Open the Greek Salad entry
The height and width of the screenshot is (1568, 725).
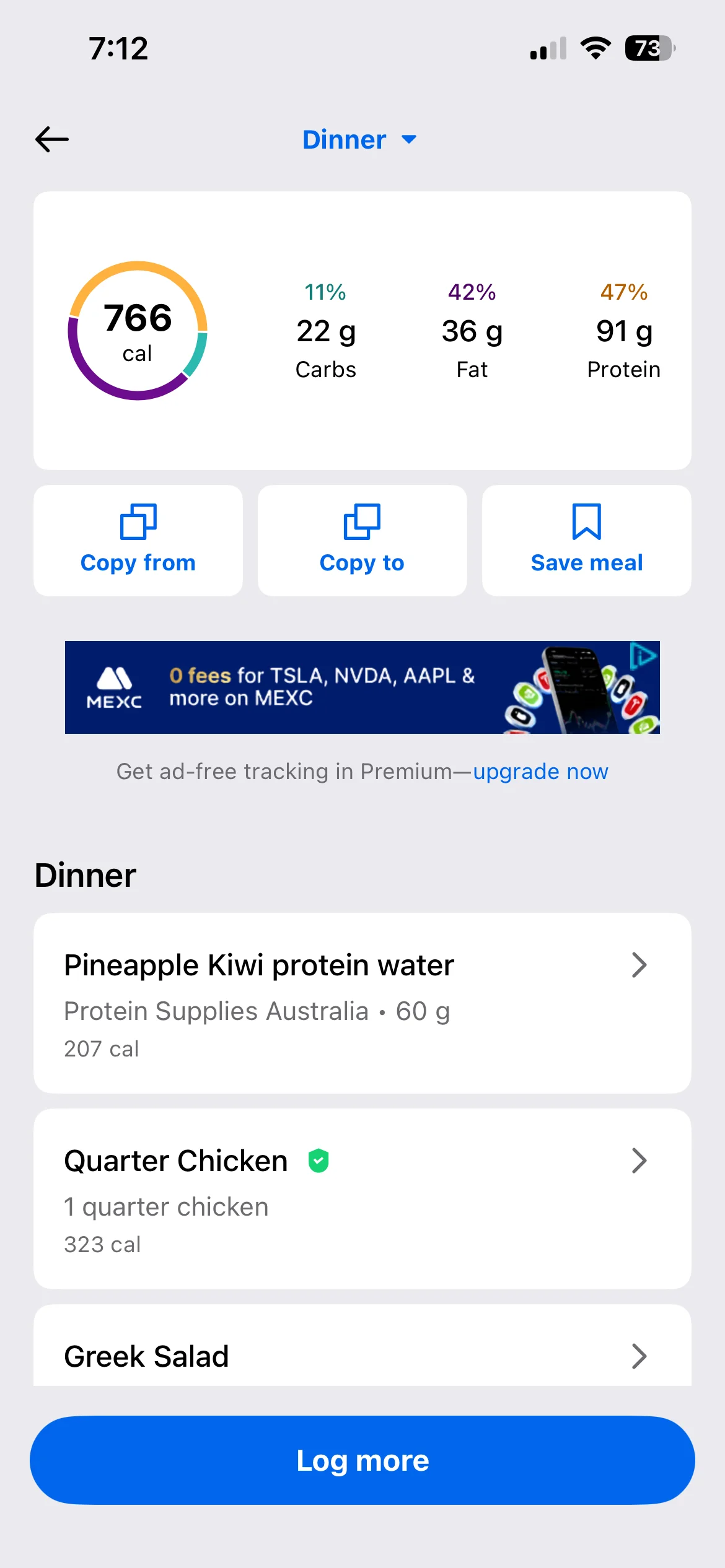point(362,1356)
